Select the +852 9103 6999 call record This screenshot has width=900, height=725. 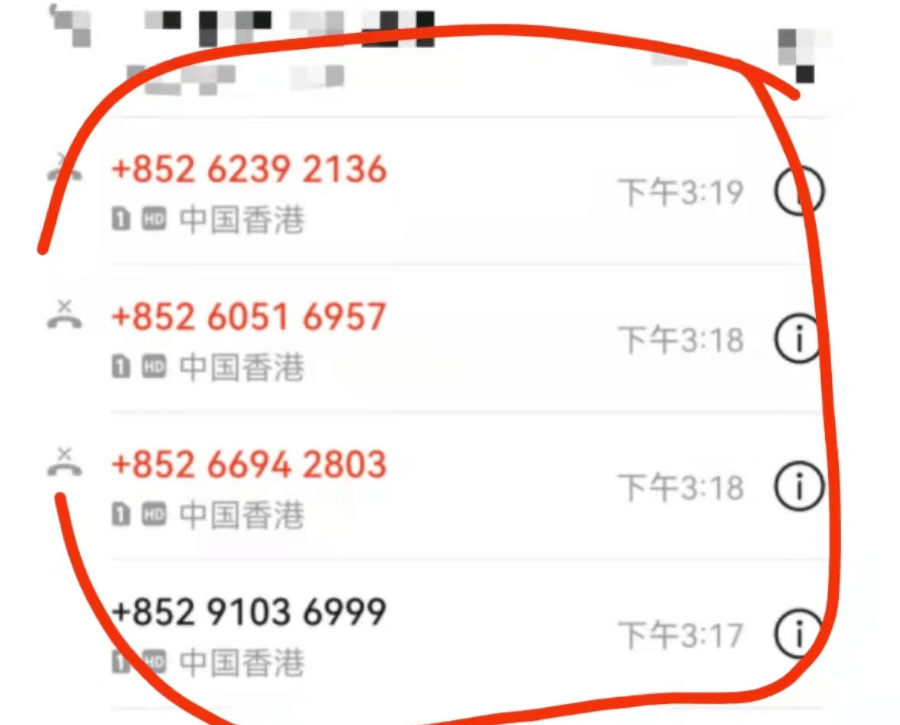(249, 612)
